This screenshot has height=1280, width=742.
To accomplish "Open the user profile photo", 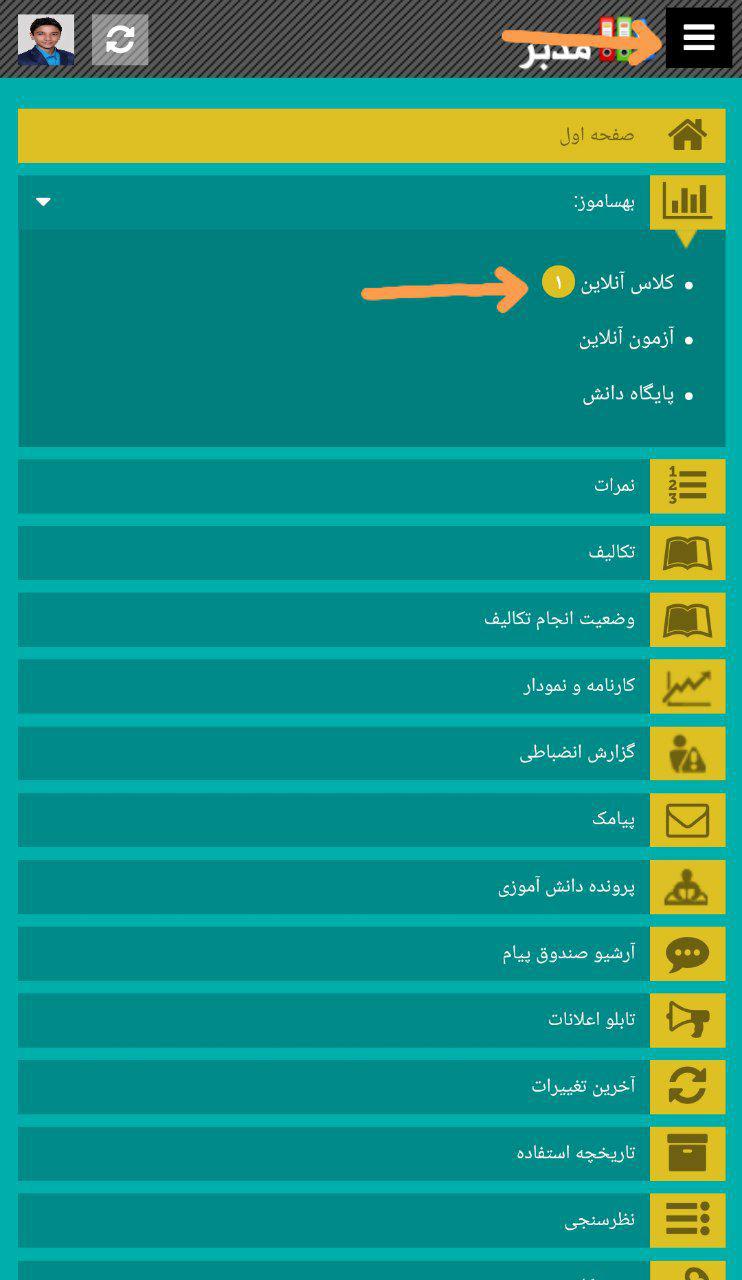I will coord(46,40).
